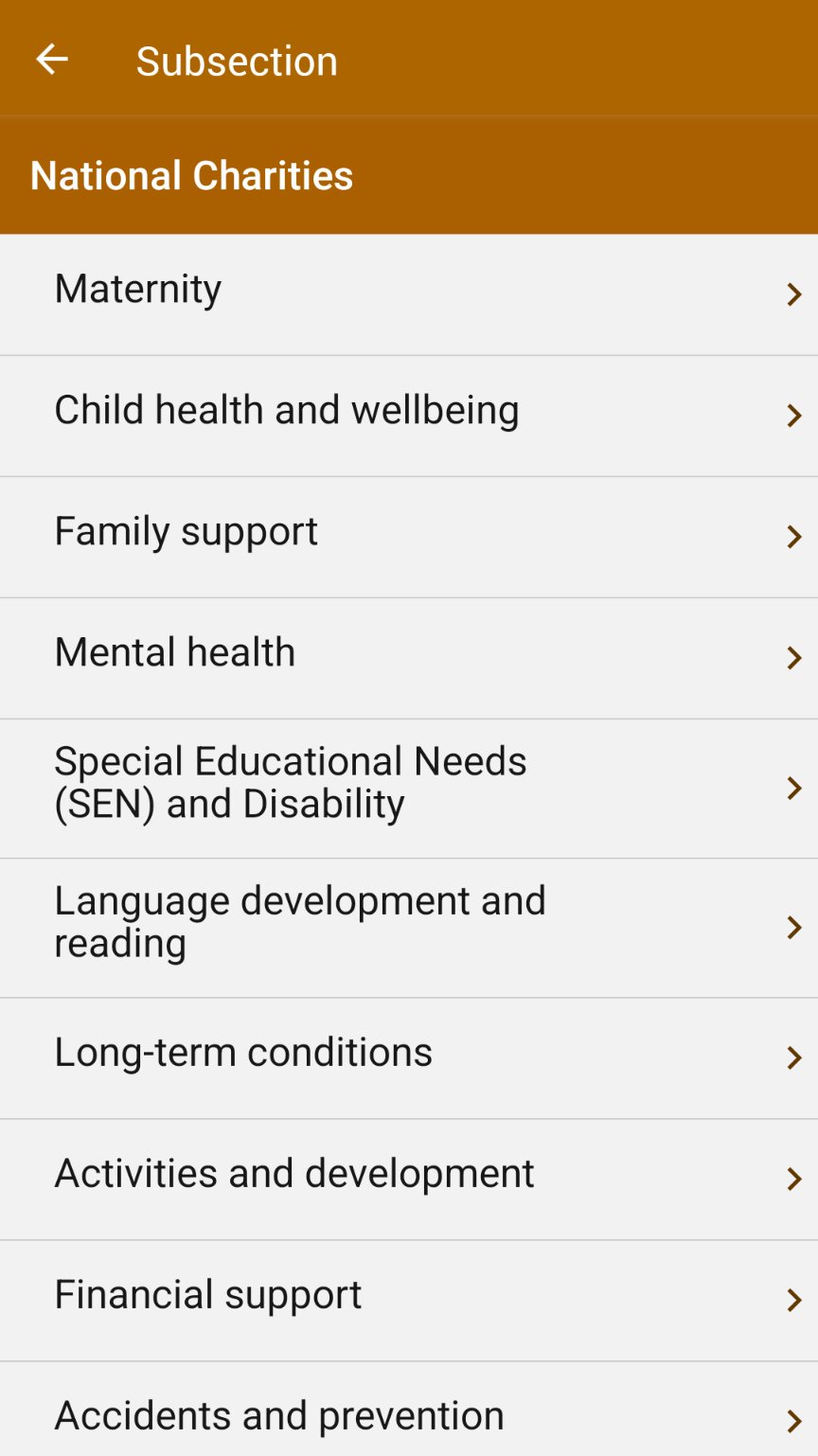View Financial support charities
The image size is (818, 1456).
(x=408, y=1299)
